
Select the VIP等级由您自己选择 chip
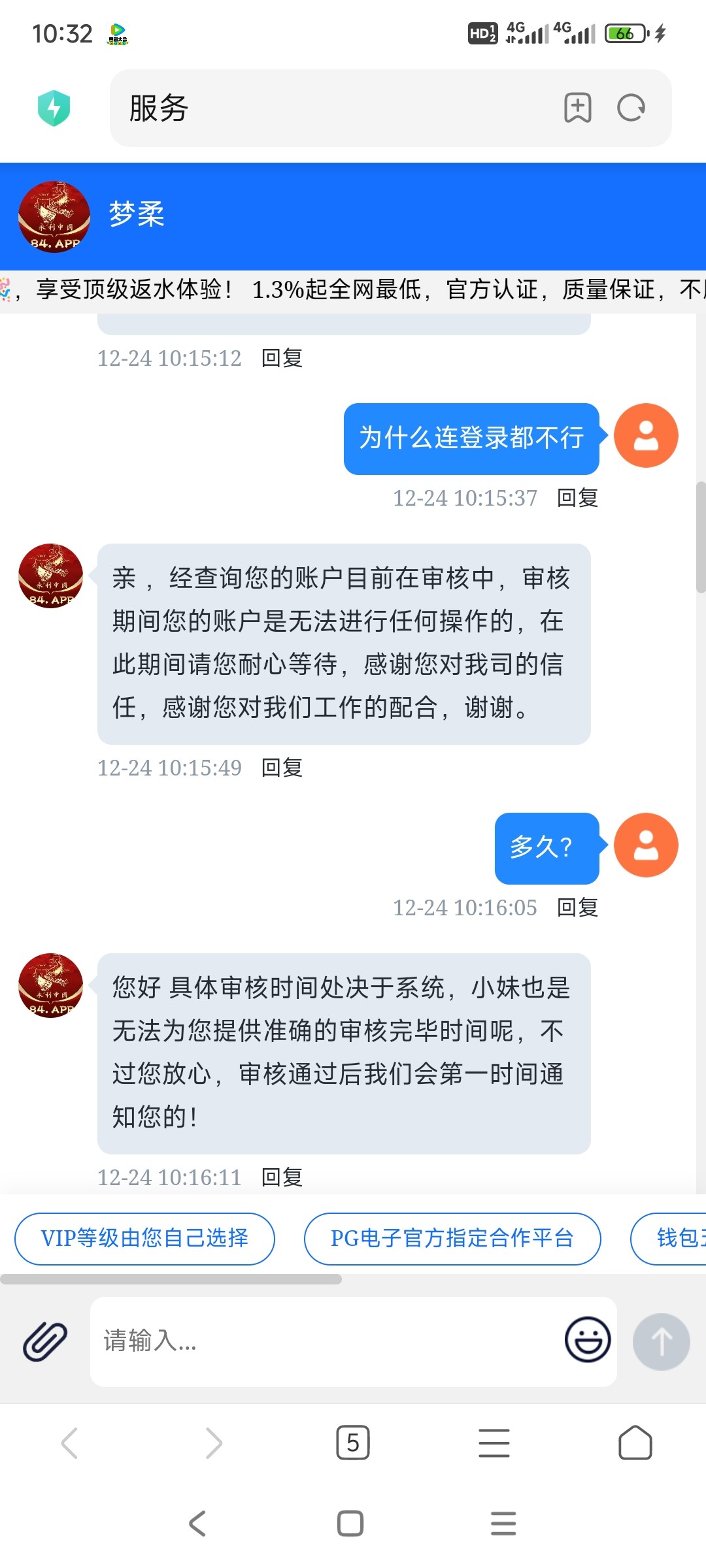coord(144,1238)
